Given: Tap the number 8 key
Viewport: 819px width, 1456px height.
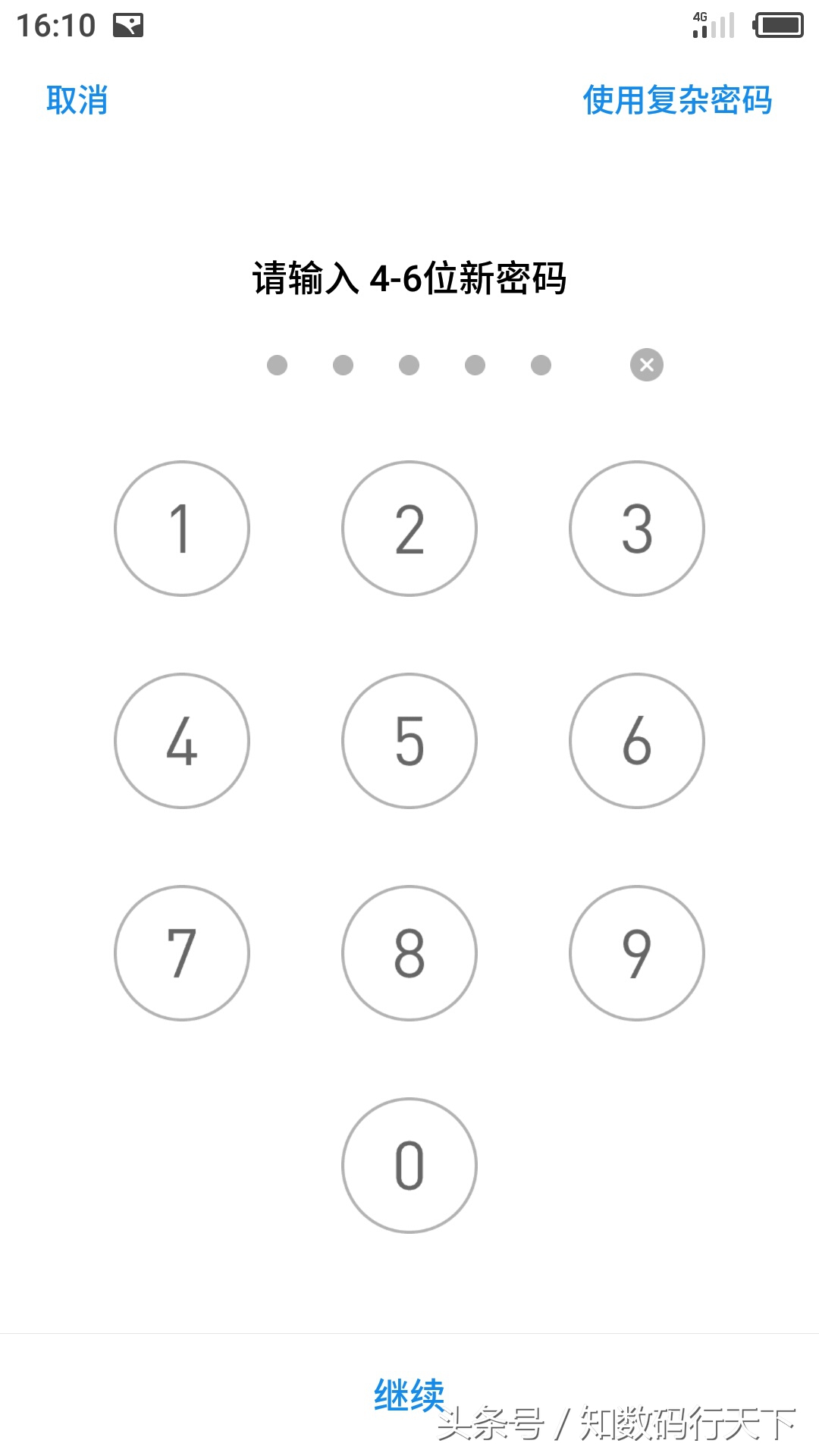Looking at the screenshot, I should [409, 953].
